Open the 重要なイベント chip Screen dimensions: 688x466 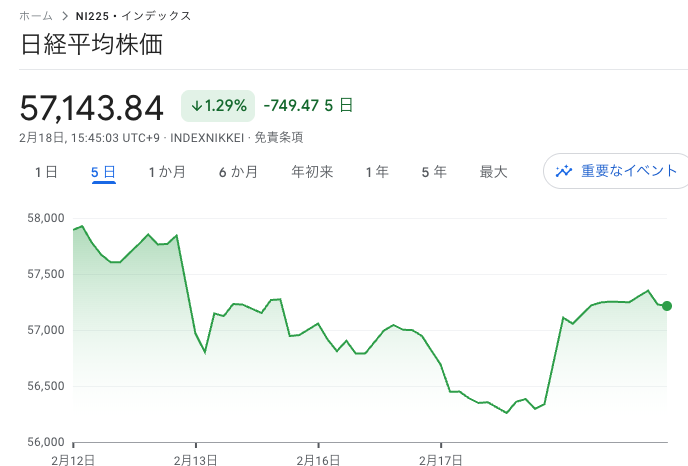click(x=617, y=171)
